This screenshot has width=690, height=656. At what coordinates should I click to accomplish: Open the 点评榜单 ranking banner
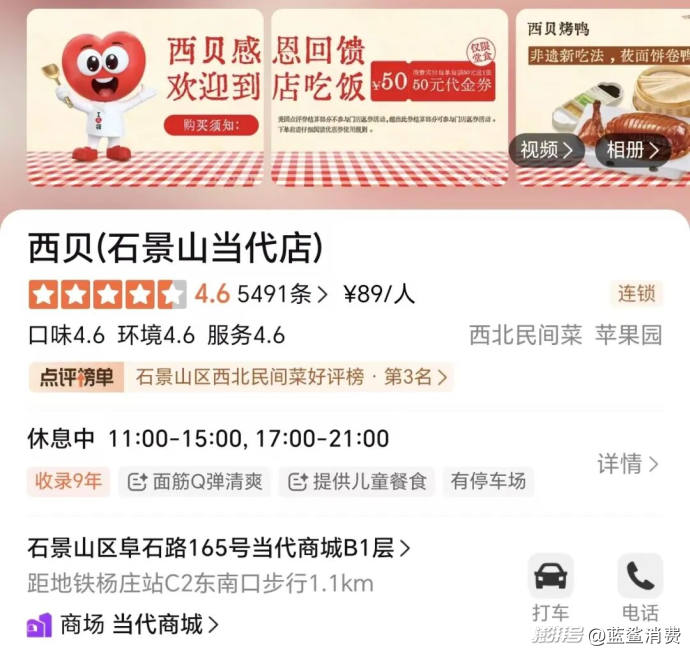coord(240,377)
